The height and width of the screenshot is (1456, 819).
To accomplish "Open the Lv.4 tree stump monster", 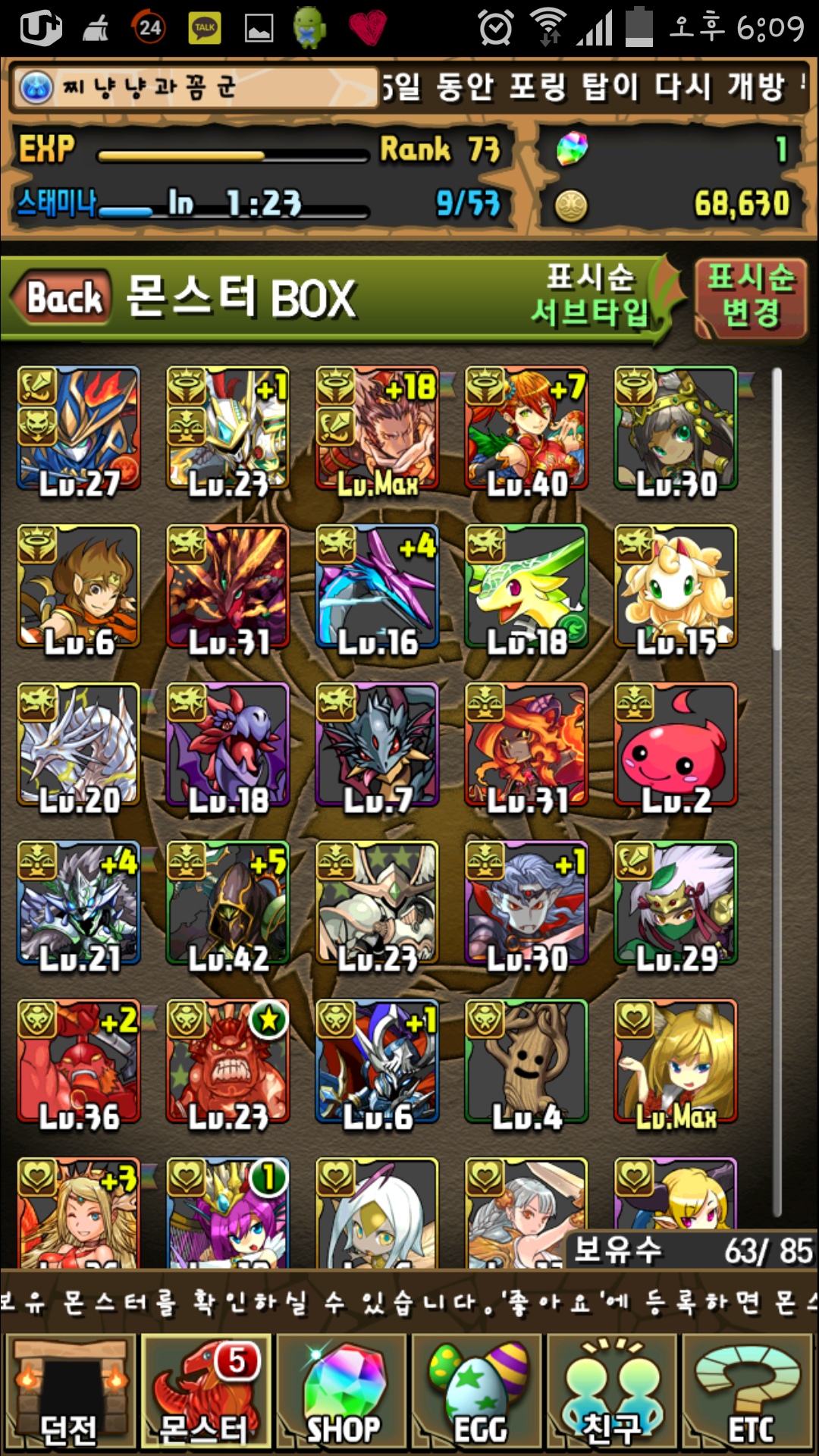I will (x=526, y=1062).
